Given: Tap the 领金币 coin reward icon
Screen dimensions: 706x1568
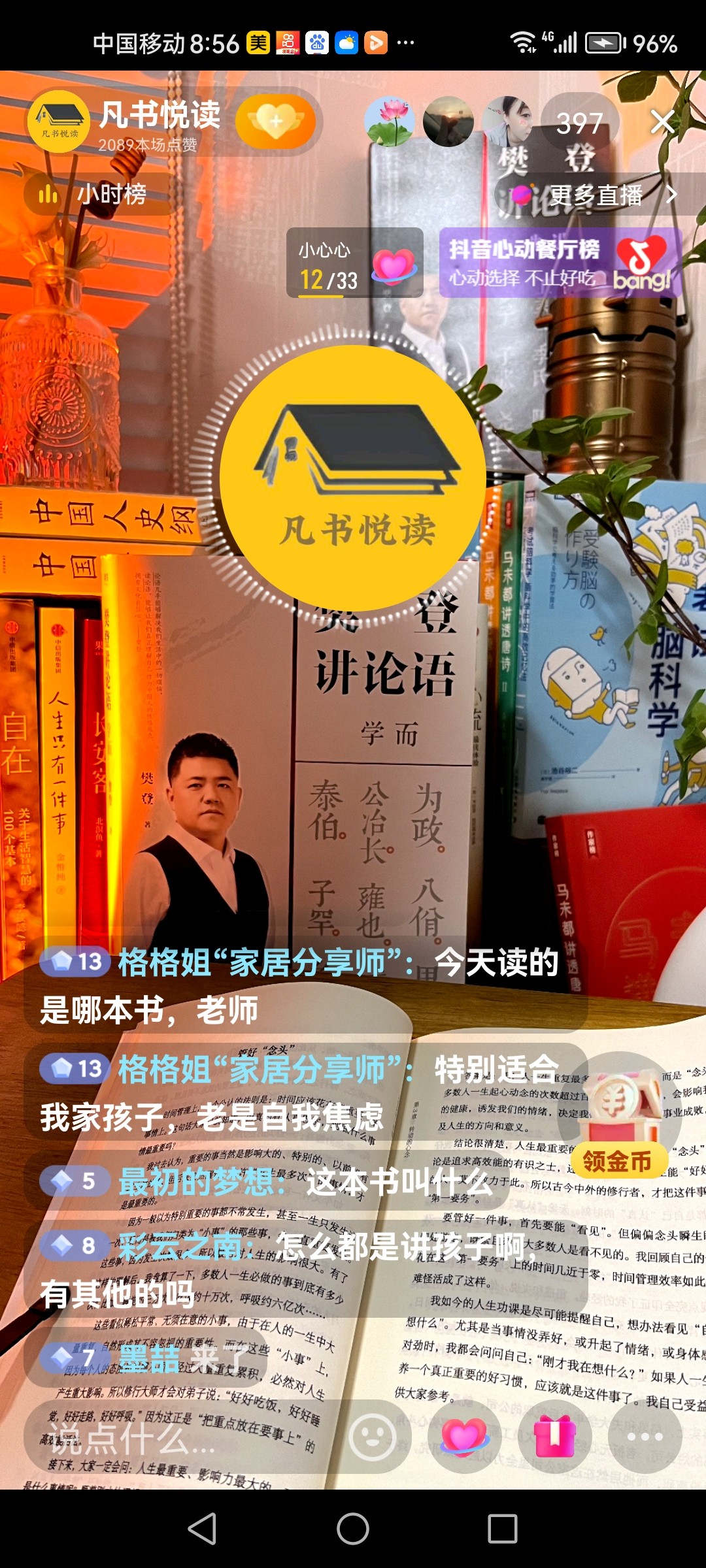Looking at the screenshot, I should (x=618, y=1118).
